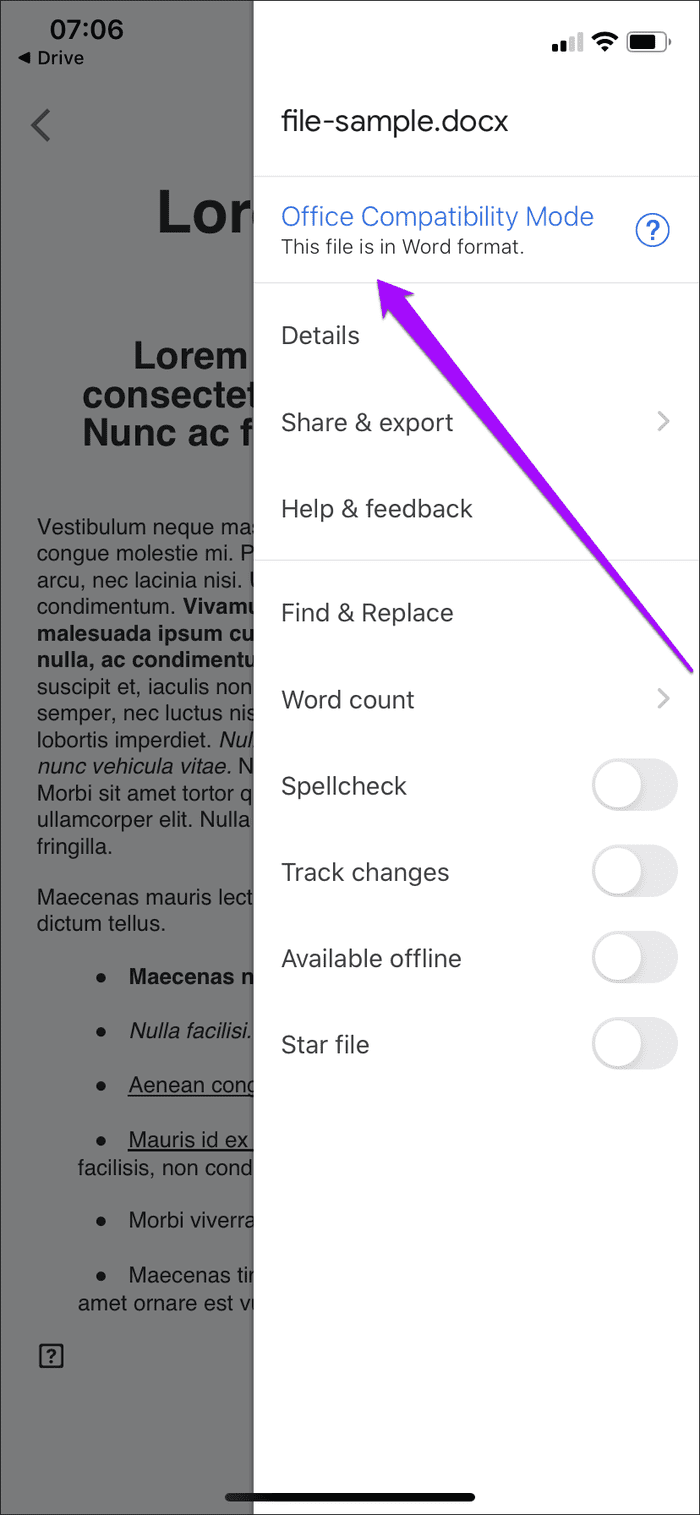Image resolution: width=700 pixels, height=1515 pixels.
Task: Open Share & export options
Action: coord(476,422)
